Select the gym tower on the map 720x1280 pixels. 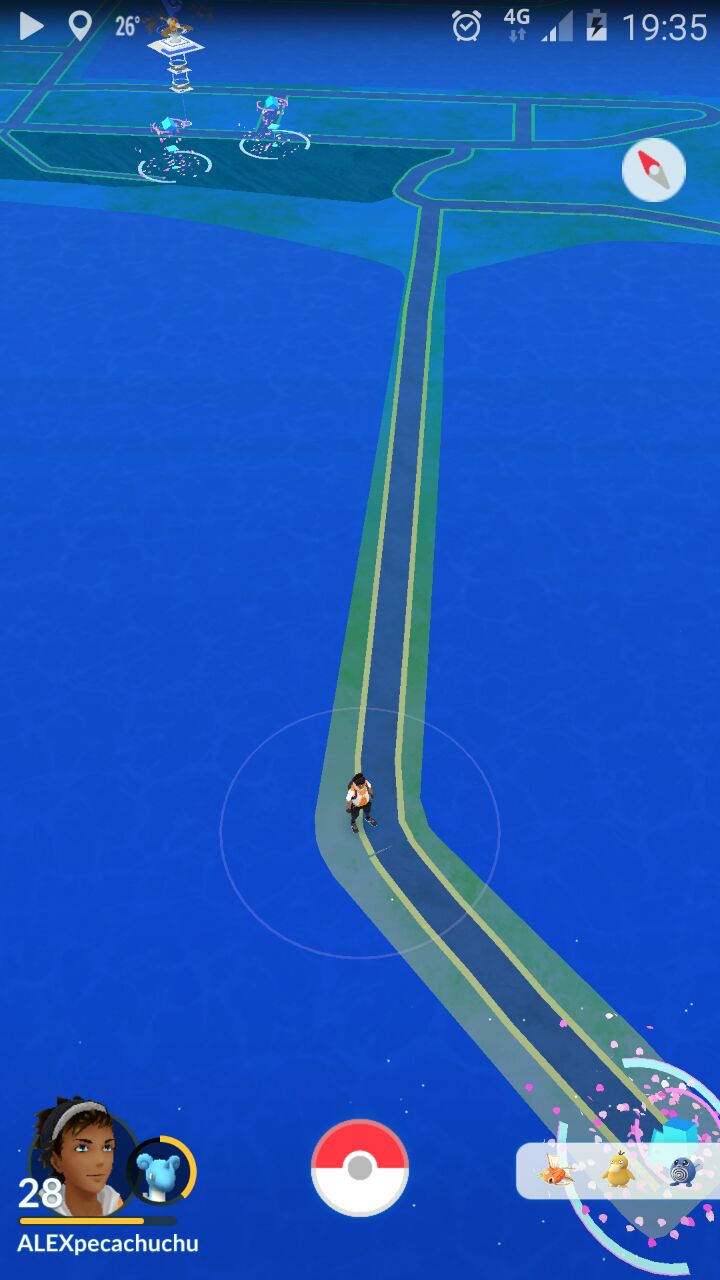(177, 50)
